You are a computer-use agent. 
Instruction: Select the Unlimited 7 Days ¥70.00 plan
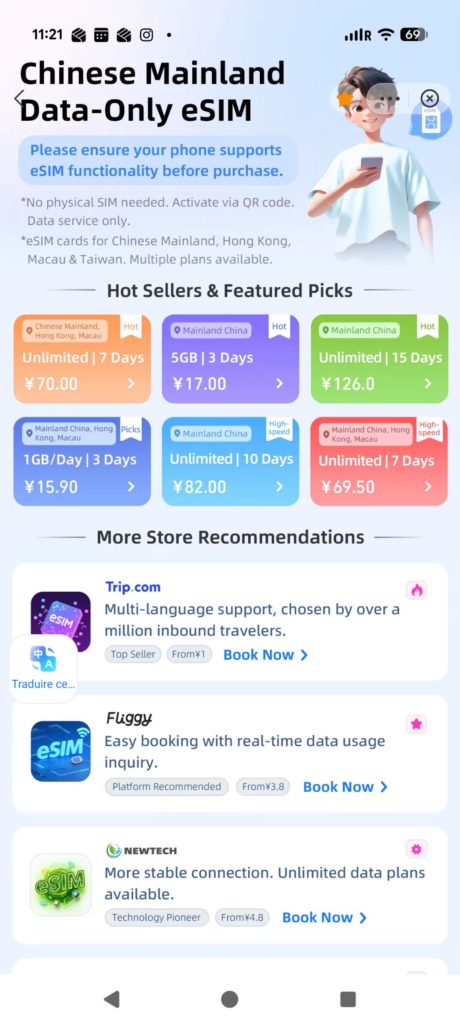pos(82,359)
